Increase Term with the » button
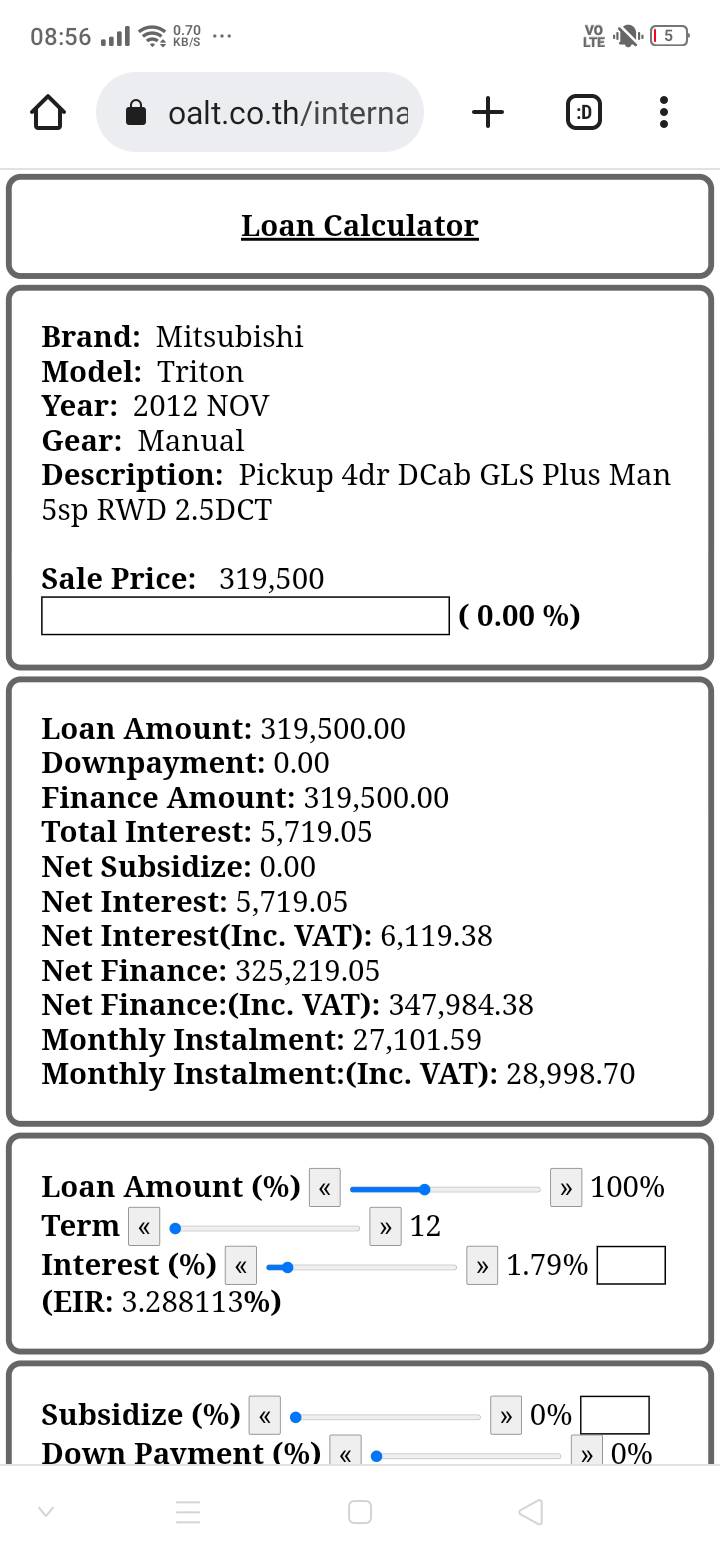Image resolution: width=720 pixels, height=1560 pixels. [385, 1226]
